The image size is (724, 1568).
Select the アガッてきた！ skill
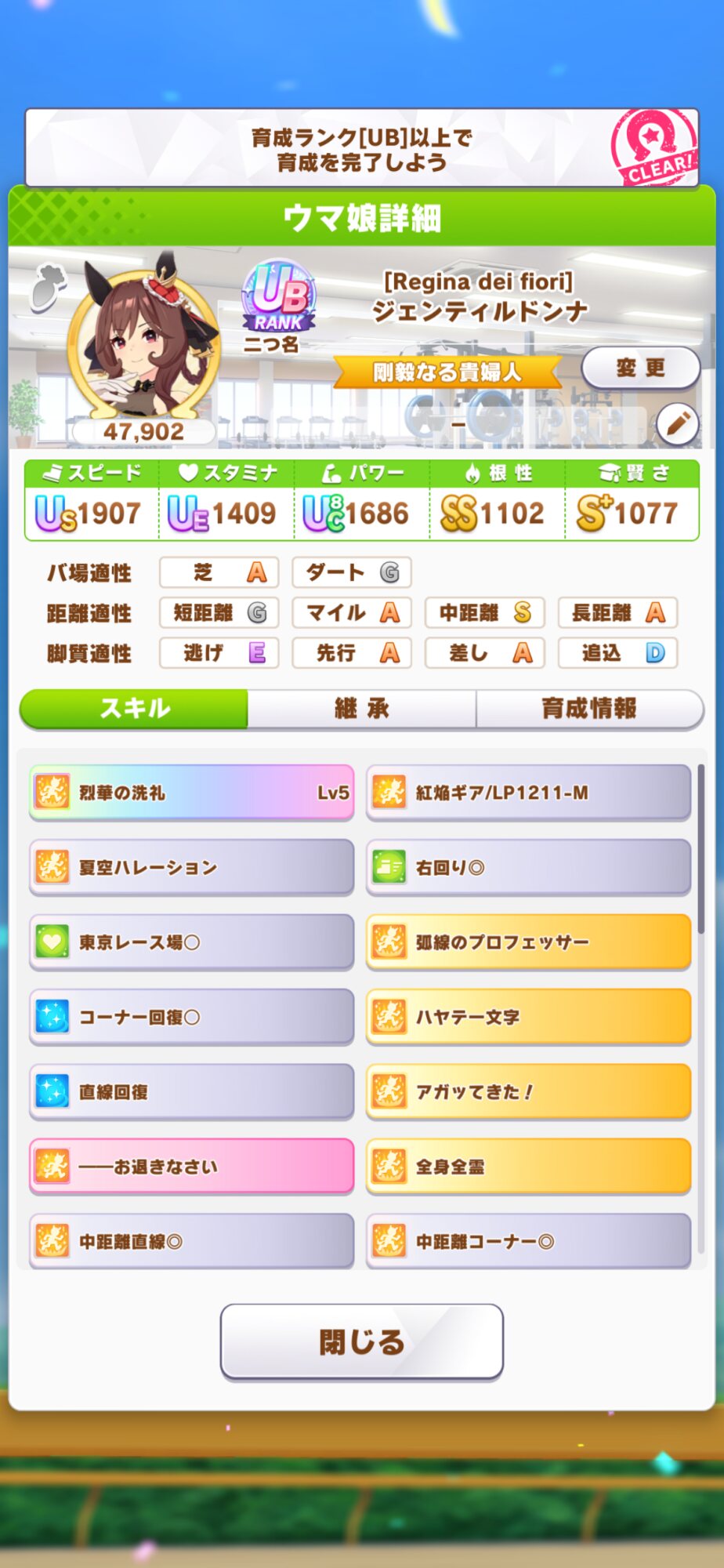[528, 1091]
